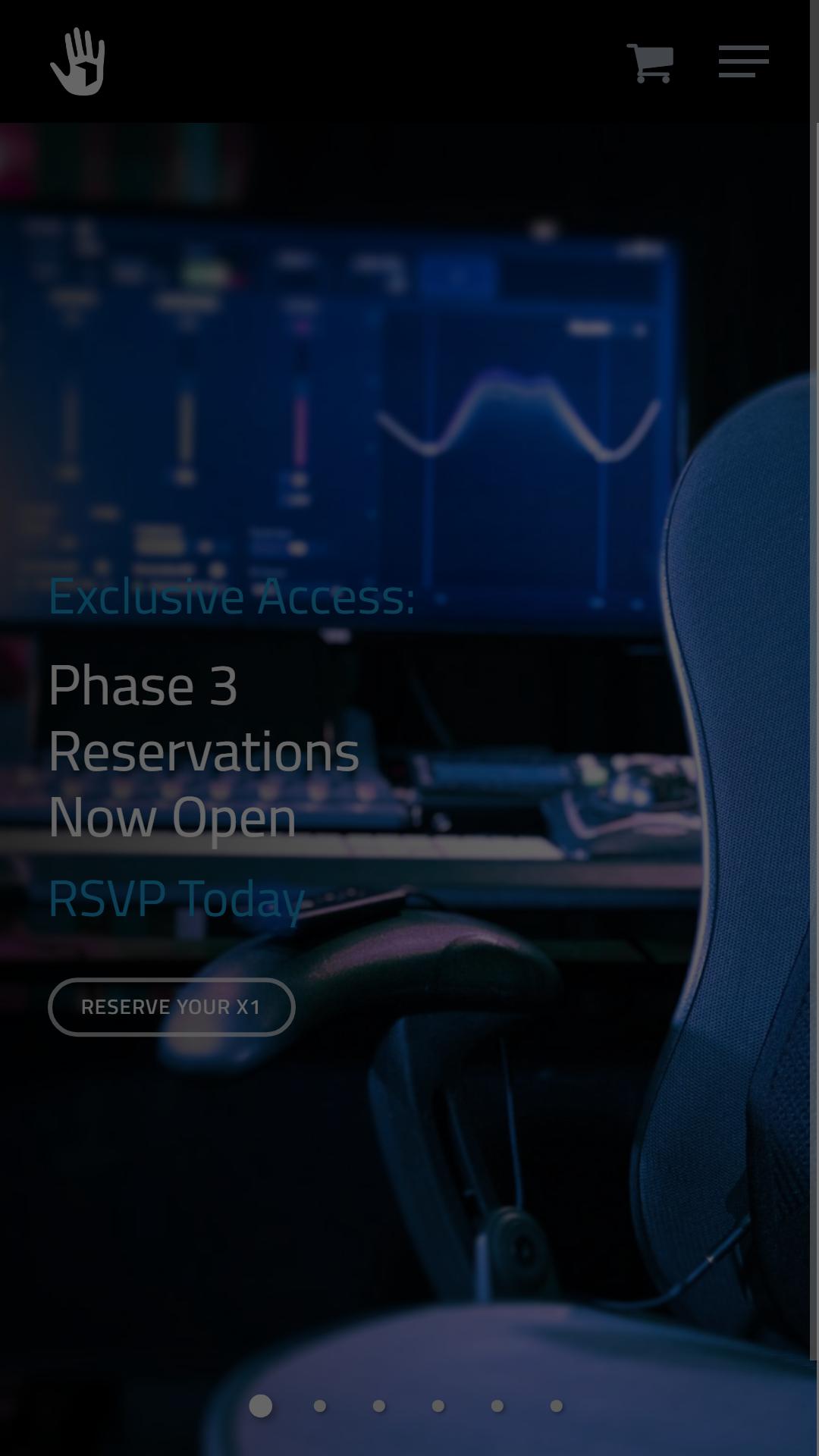
Task: Jump to the second carousel slide
Action: tap(320, 1406)
